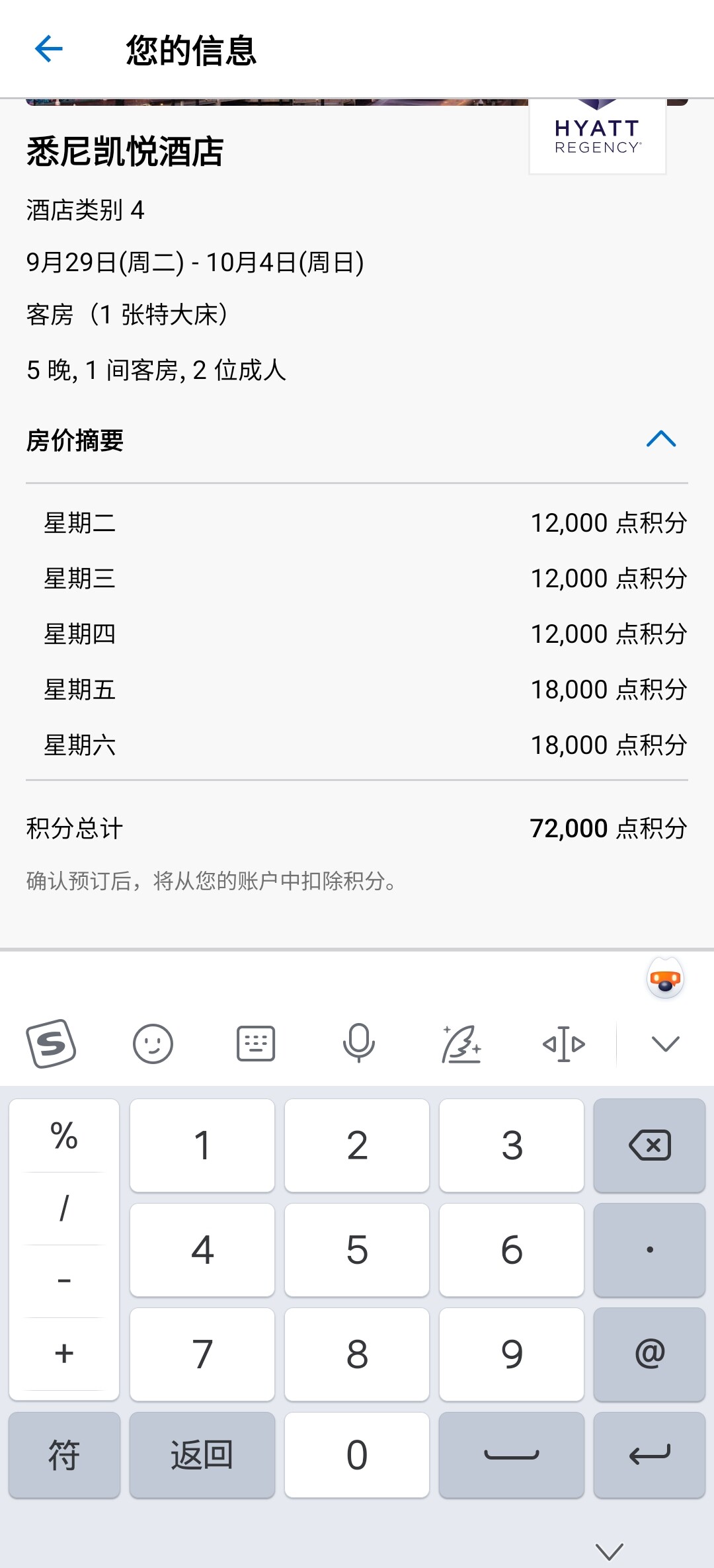Viewport: 714px width, 1568px height.
Task: Open Sogou keyboard settings logo
Action: [x=51, y=1044]
